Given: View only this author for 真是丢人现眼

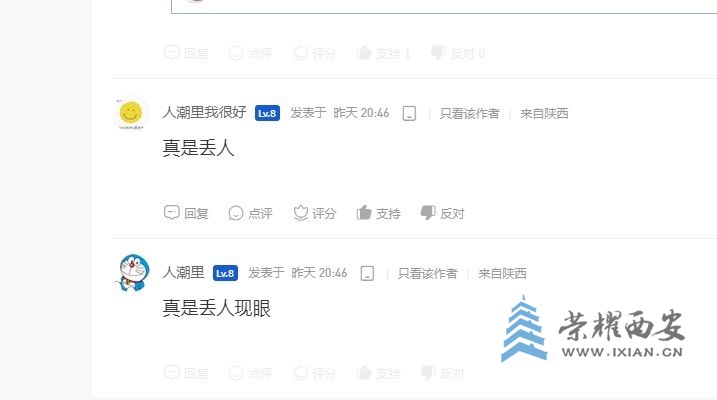Looking at the screenshot, I should click(x=427, y=273).
